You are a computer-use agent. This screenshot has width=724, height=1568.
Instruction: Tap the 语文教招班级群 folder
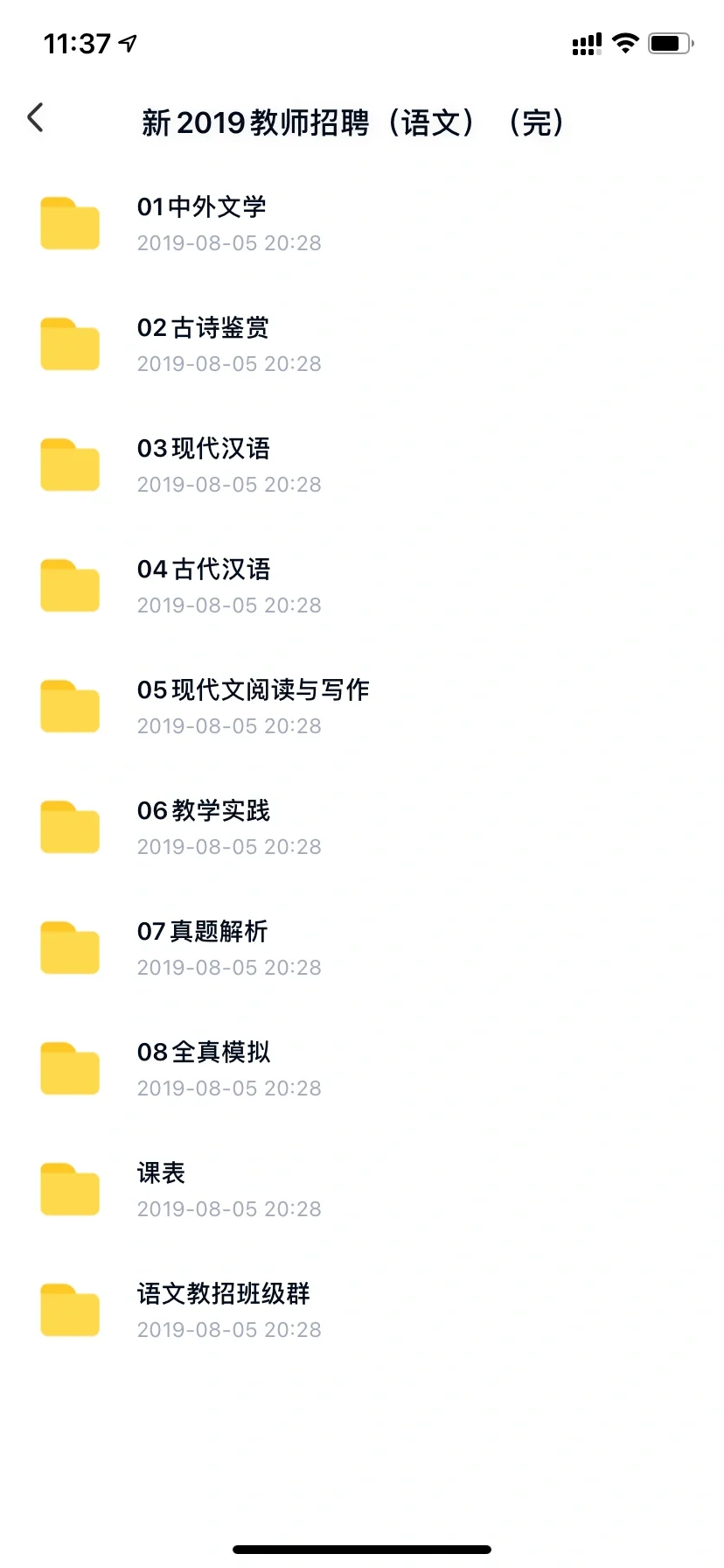pyautogui.click(x=362, y=1311)
